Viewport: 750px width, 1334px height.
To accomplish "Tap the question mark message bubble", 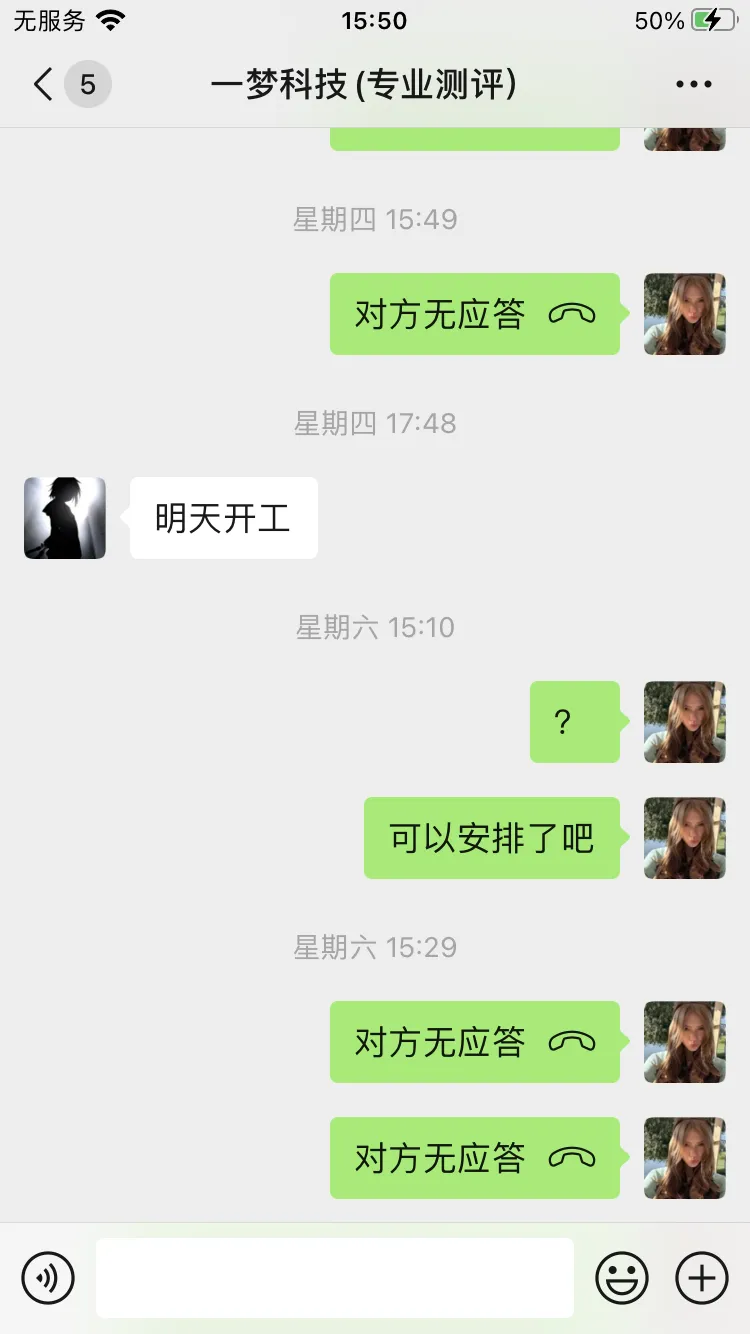I will click(575, 722).
